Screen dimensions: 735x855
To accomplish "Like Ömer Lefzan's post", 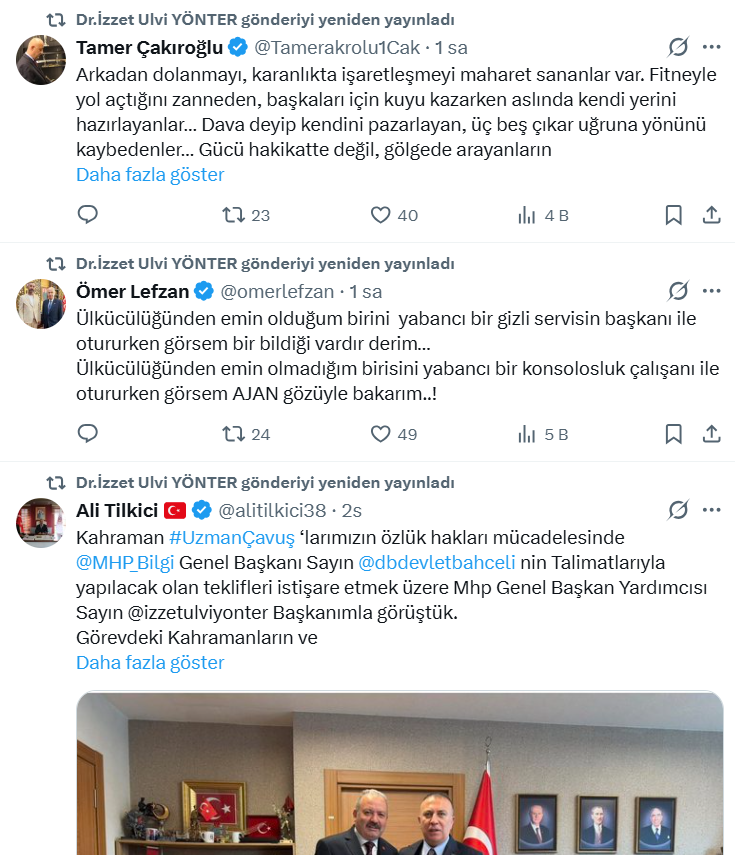I will [380, 434].
